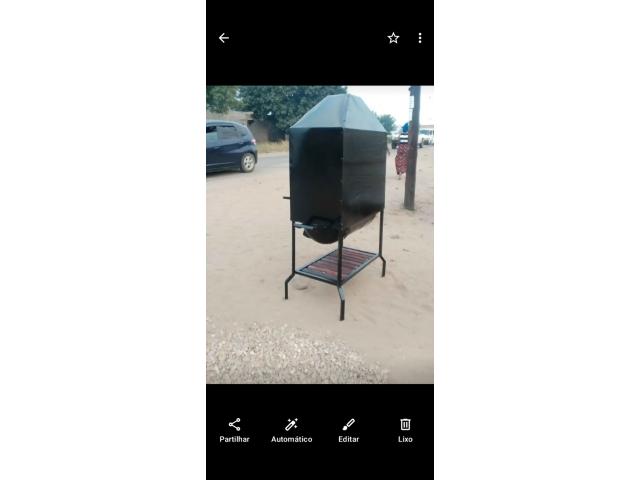Share the photo via Partilhar
The width and height of the screenshot is (640, 480).
click(234, 430)
